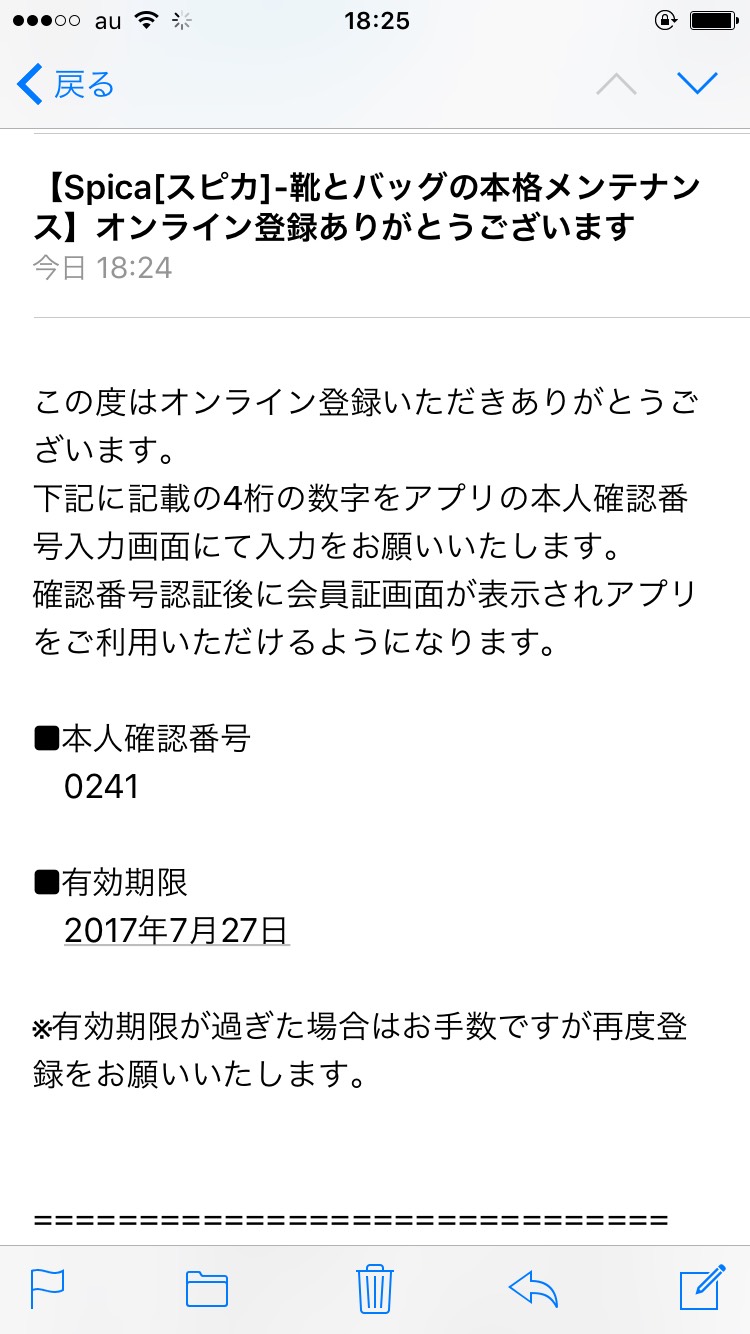750x1334 pixels.
Task: Move this email to a folder
Action: pos(207,1289)
